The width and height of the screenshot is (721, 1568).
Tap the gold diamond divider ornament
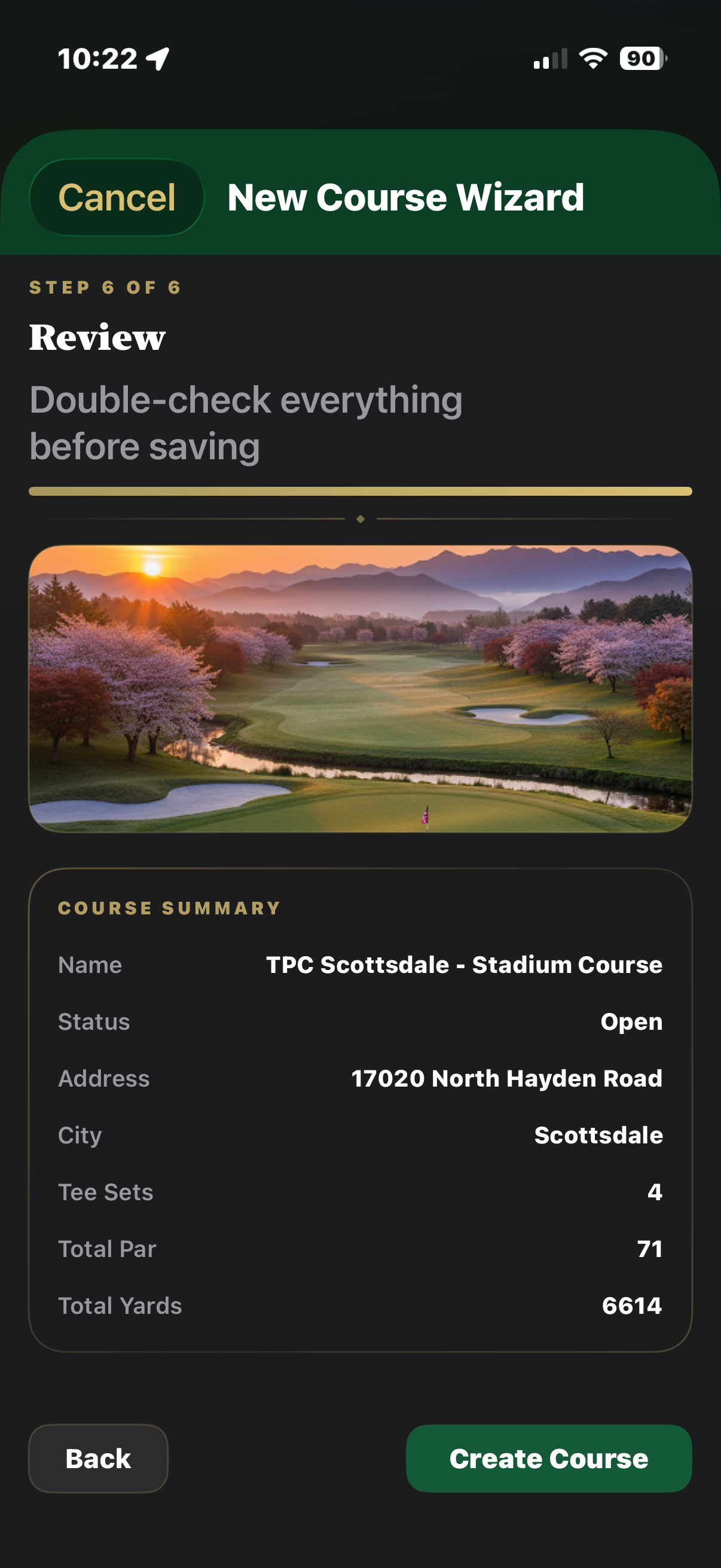360,518
